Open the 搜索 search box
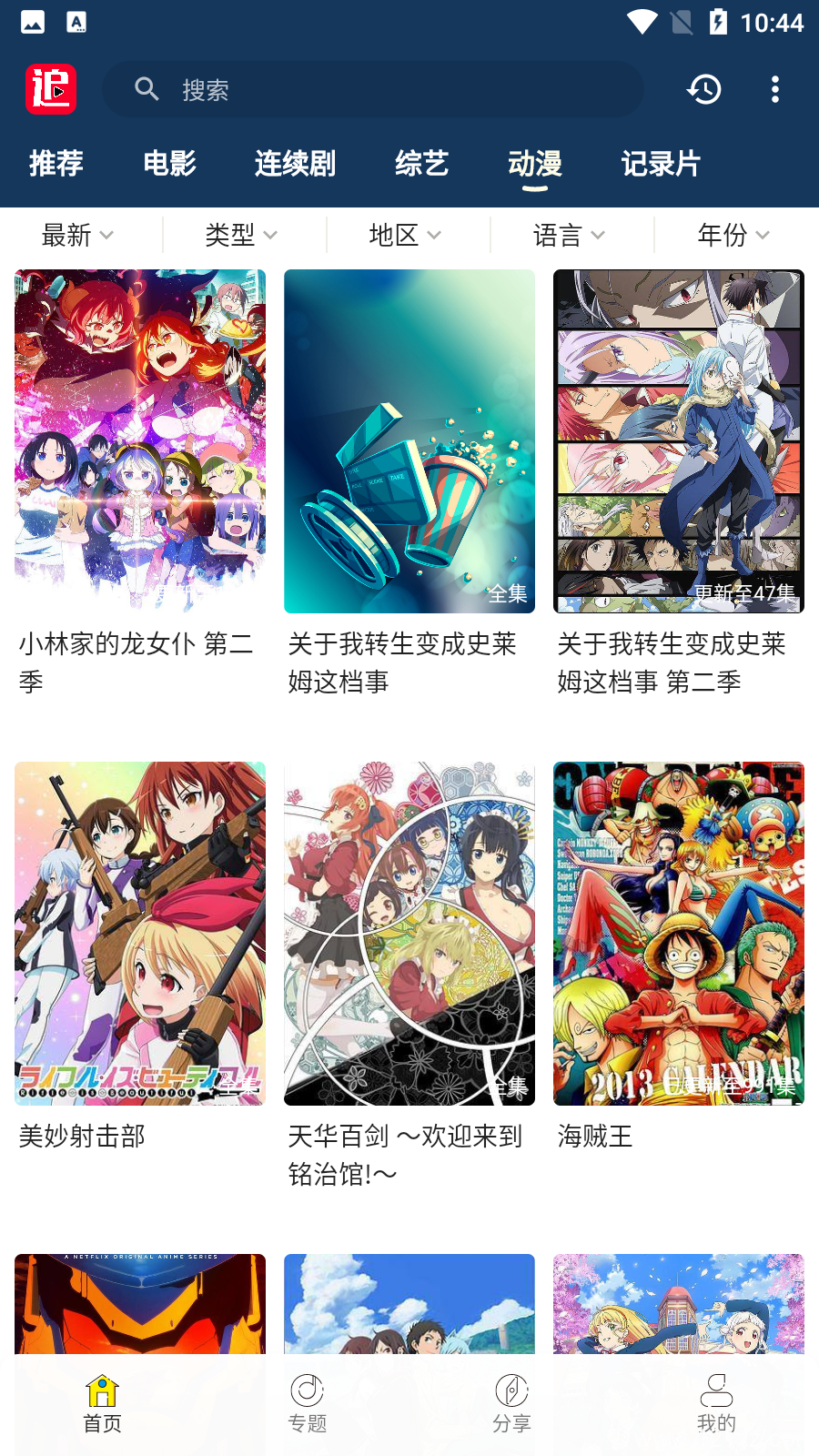This screenshot has width=819, height=1456. (373, 89)
